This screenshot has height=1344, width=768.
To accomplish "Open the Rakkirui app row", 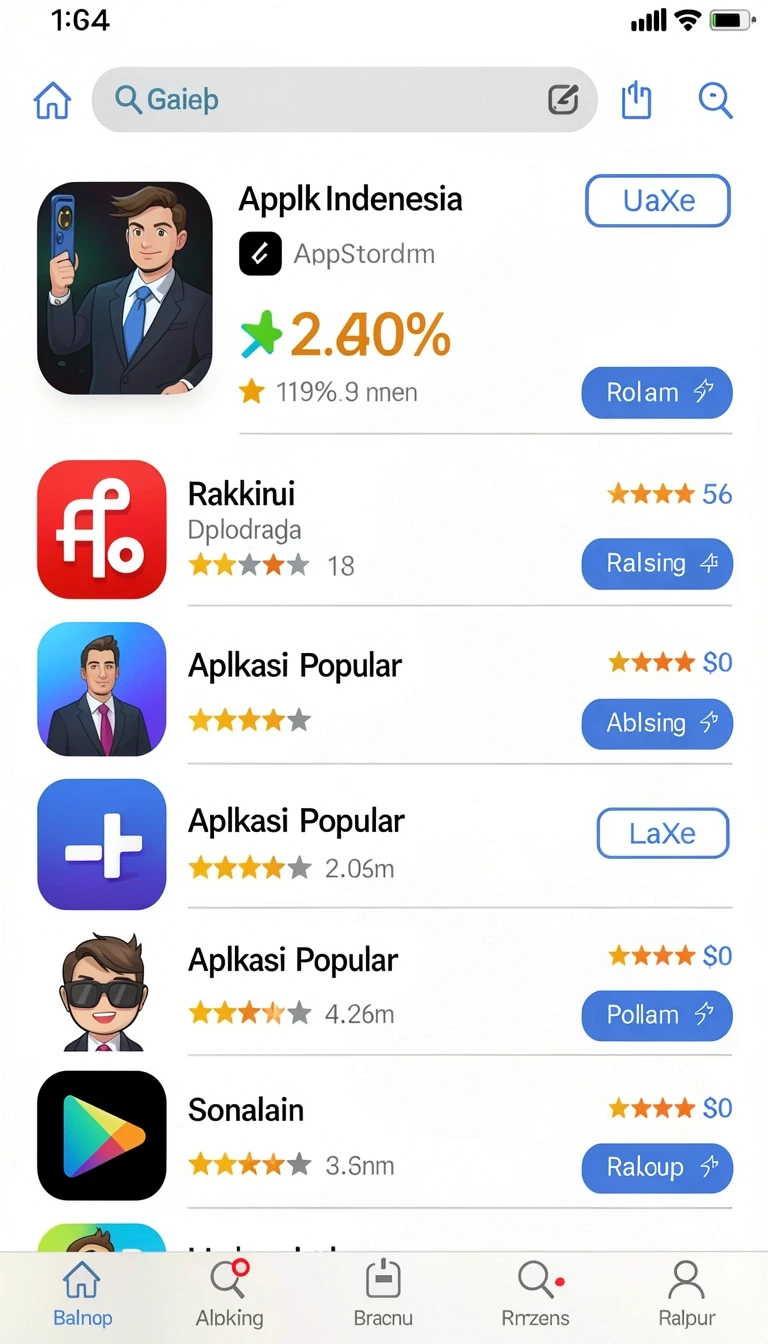I will (x=384, y=530).
